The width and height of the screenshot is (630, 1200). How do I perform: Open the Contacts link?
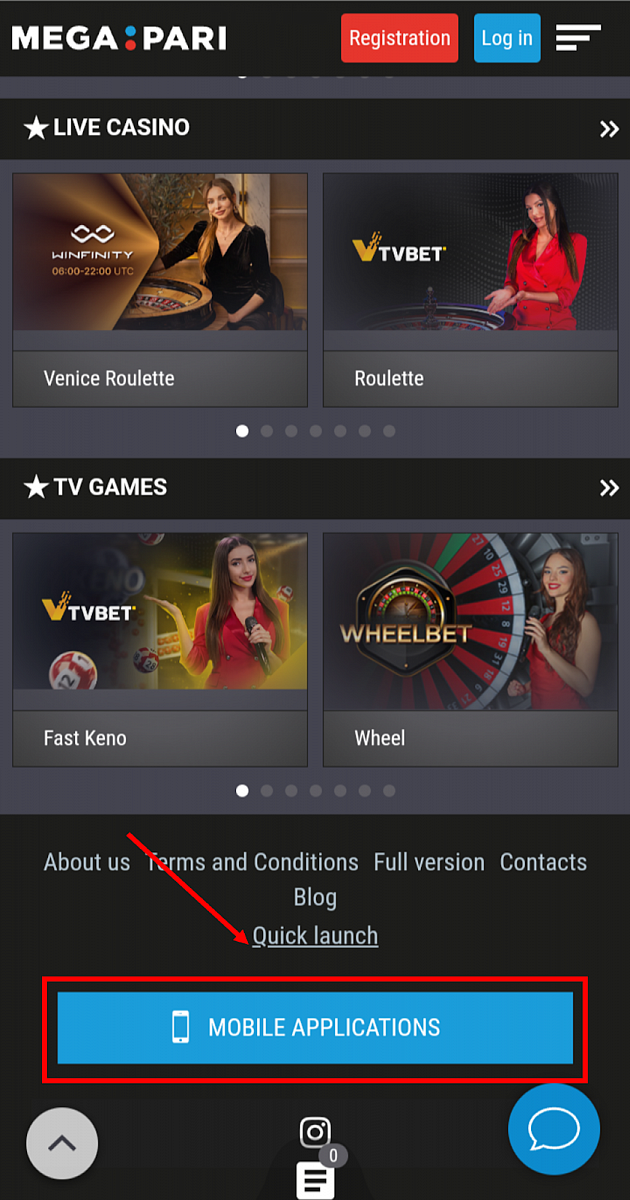(543, 862)
